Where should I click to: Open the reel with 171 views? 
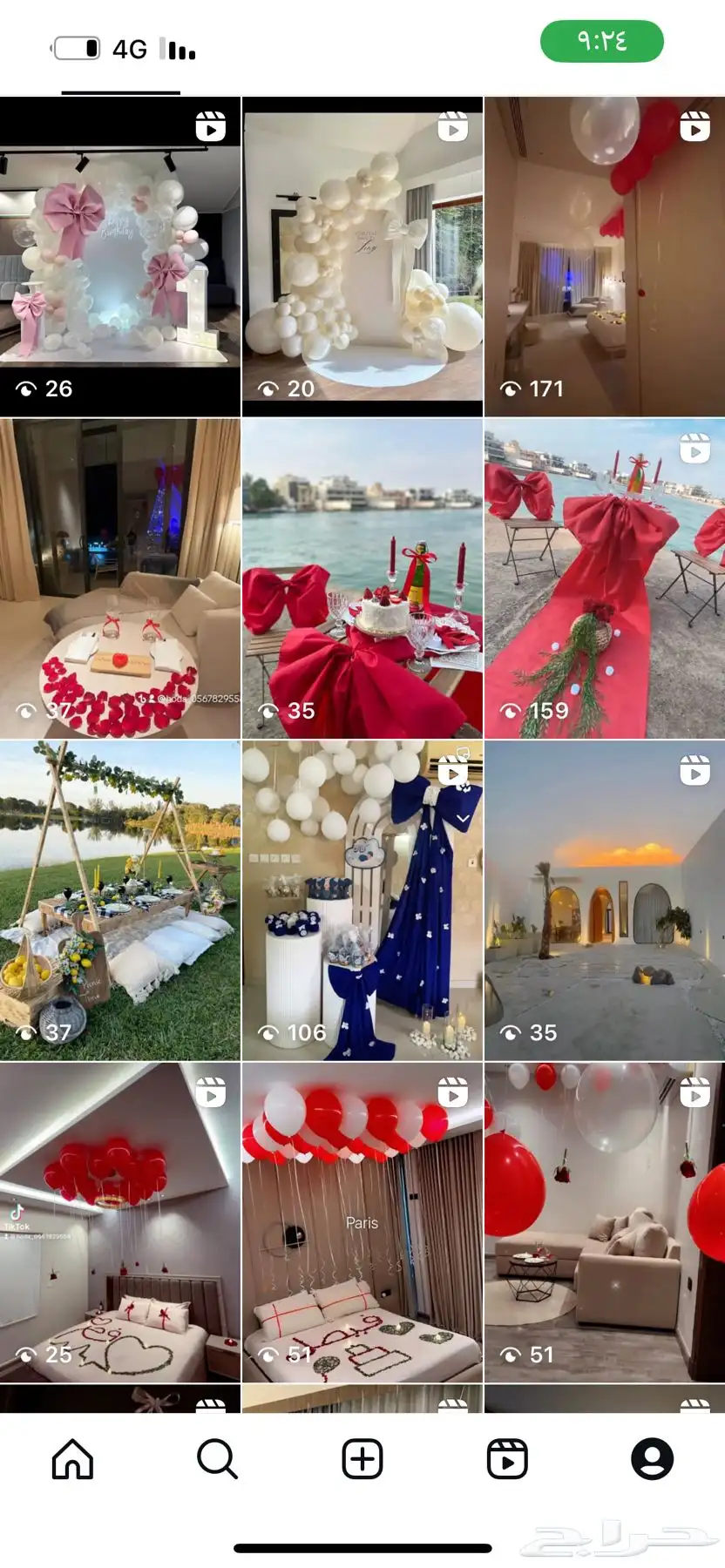[605, 257]
